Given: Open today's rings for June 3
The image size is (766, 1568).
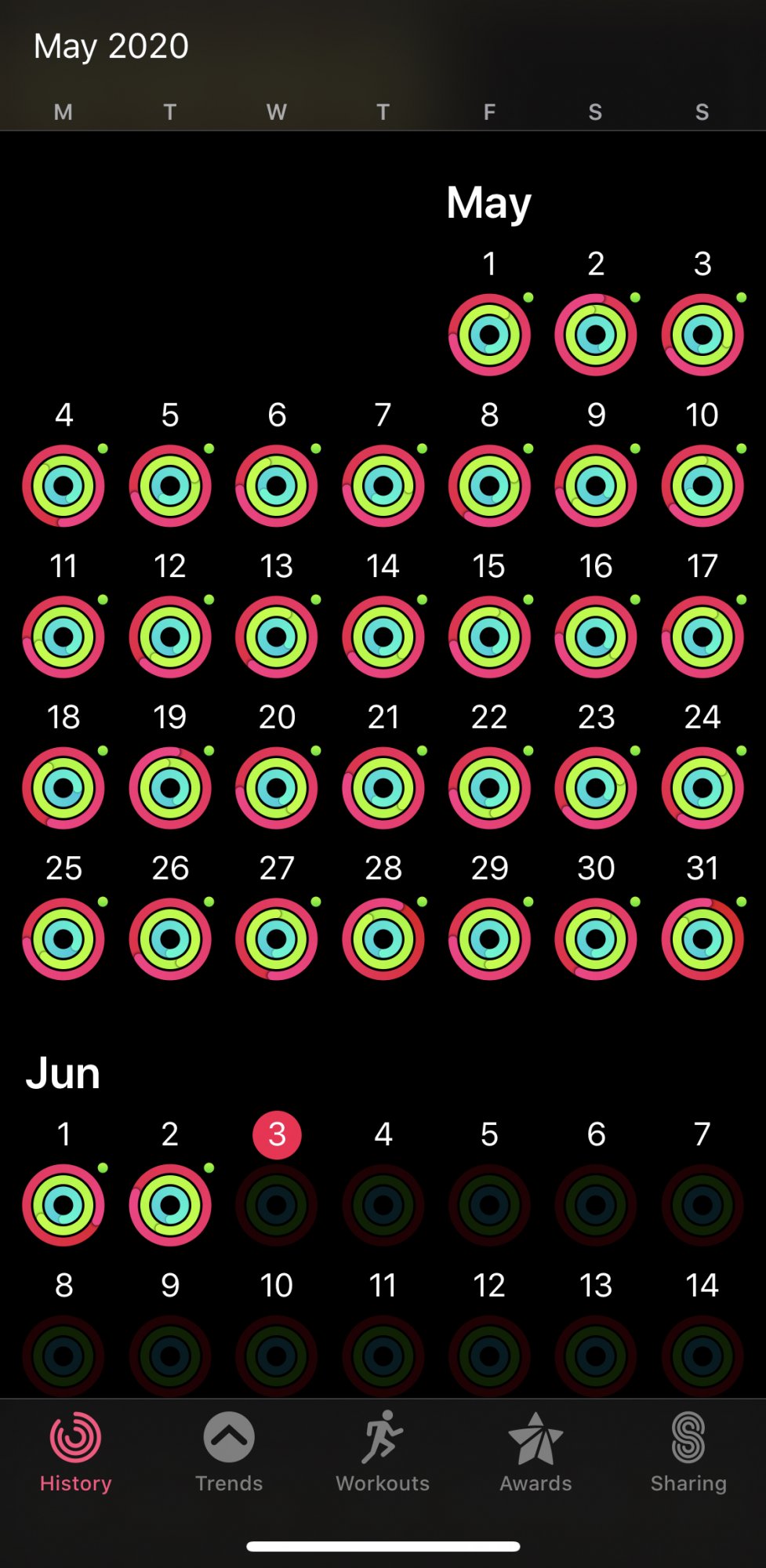Looking at the screenshot, I should 277,1205.
